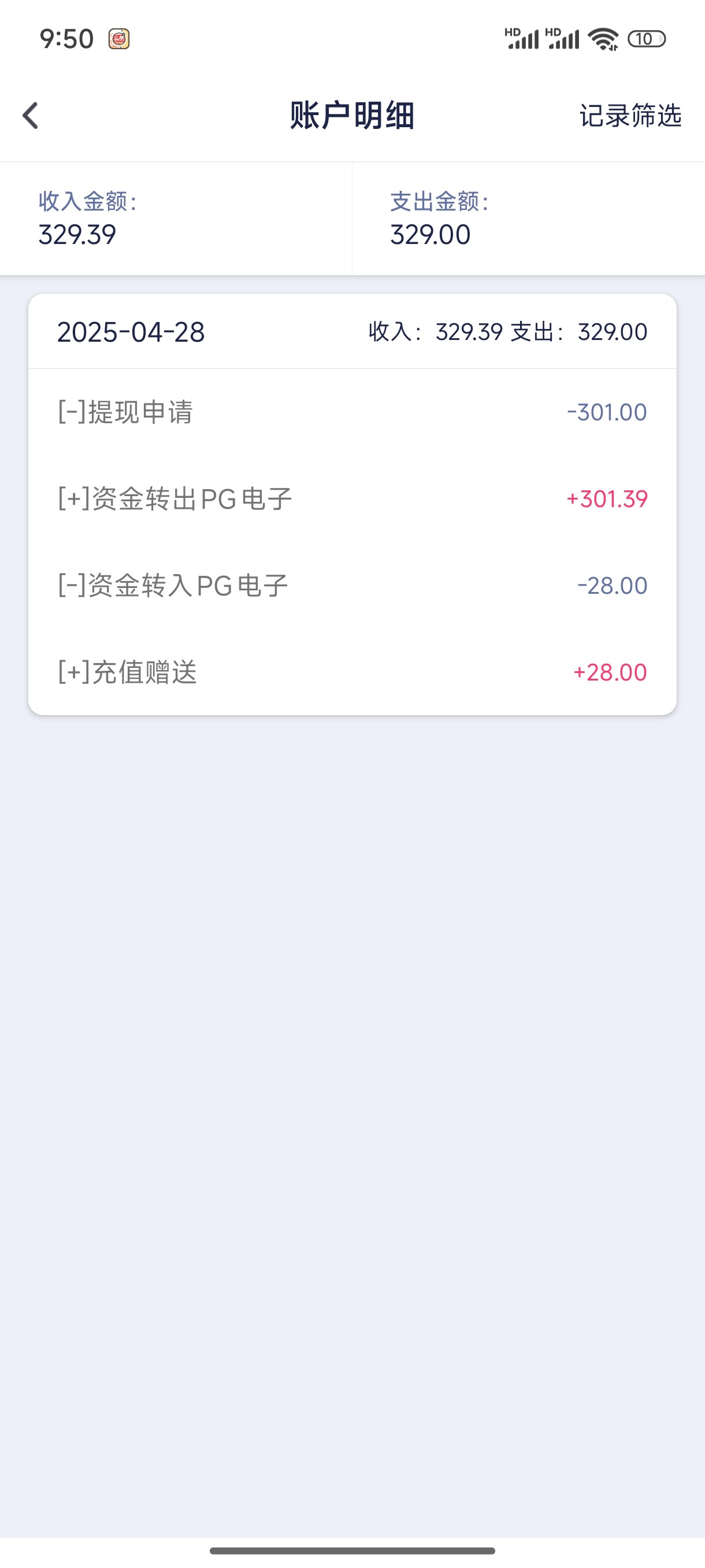Screen dimensions: 705x1568
Task: Go back using the top-left arrow
Action: point(31,116)
